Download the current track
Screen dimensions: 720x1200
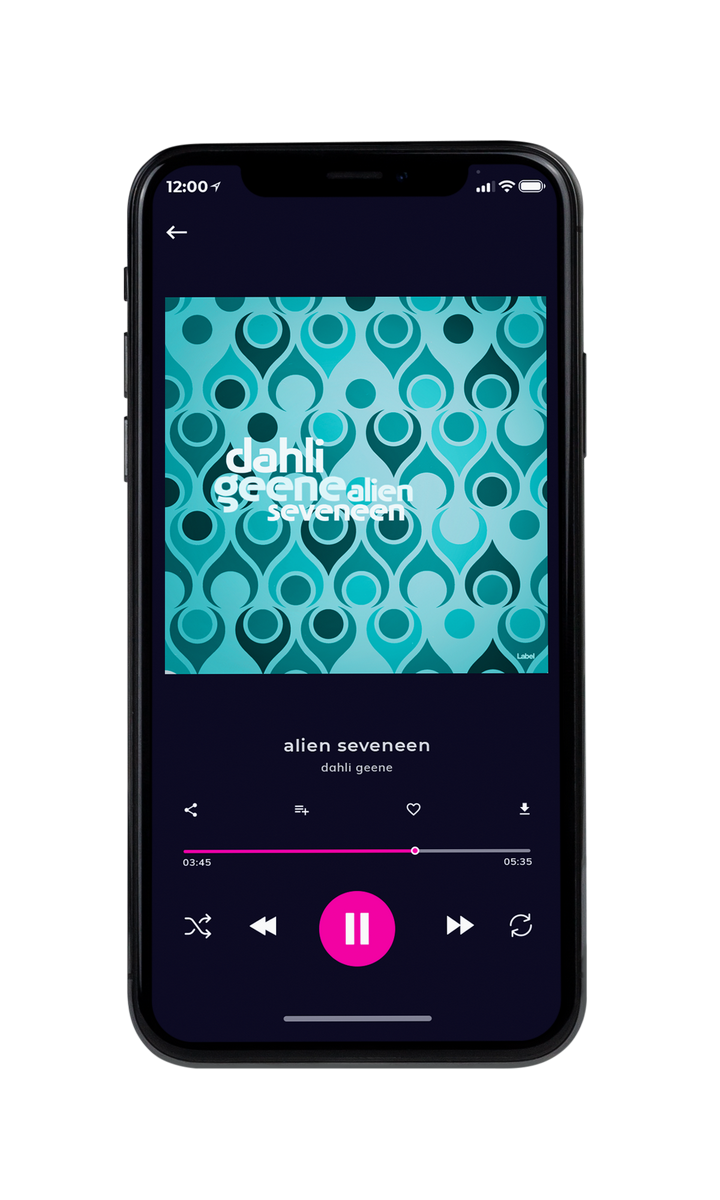tap(524, 809)
